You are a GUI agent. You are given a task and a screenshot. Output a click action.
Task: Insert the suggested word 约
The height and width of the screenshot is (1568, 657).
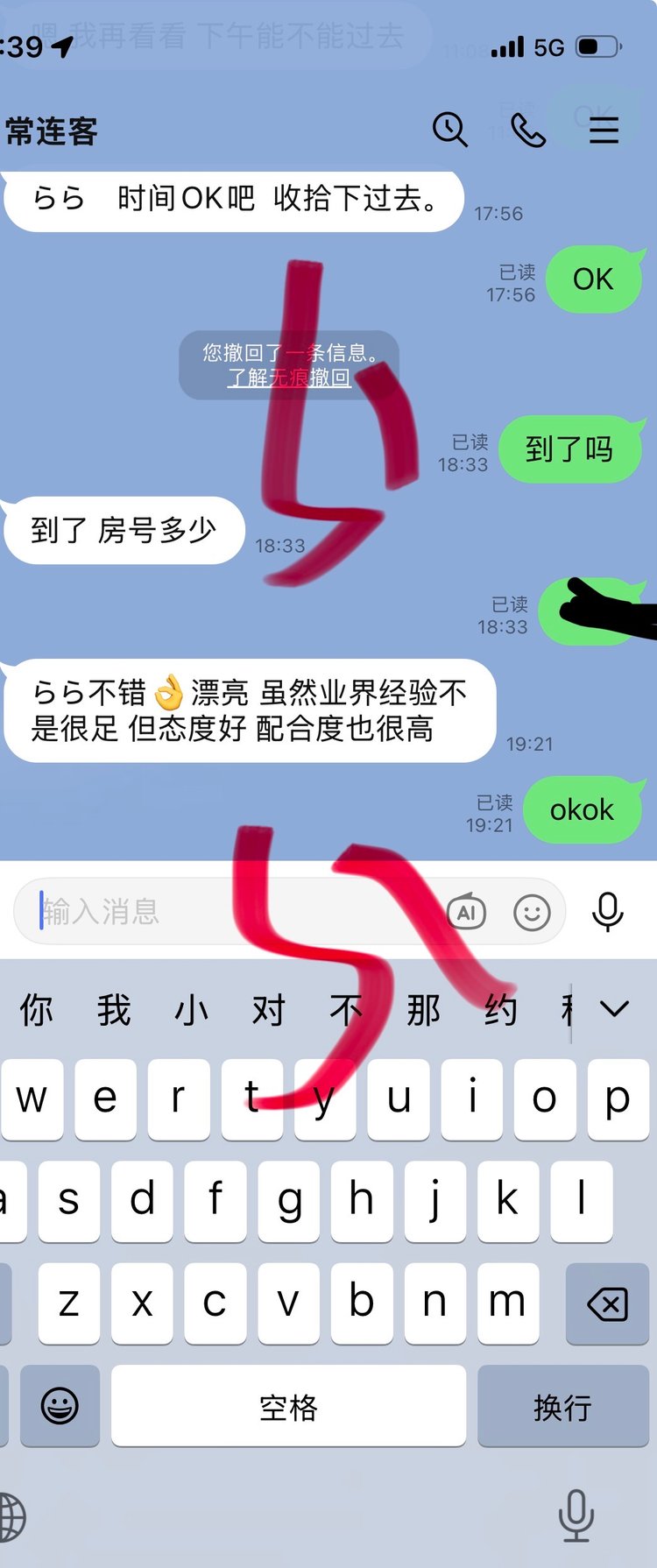point(500,1010)
